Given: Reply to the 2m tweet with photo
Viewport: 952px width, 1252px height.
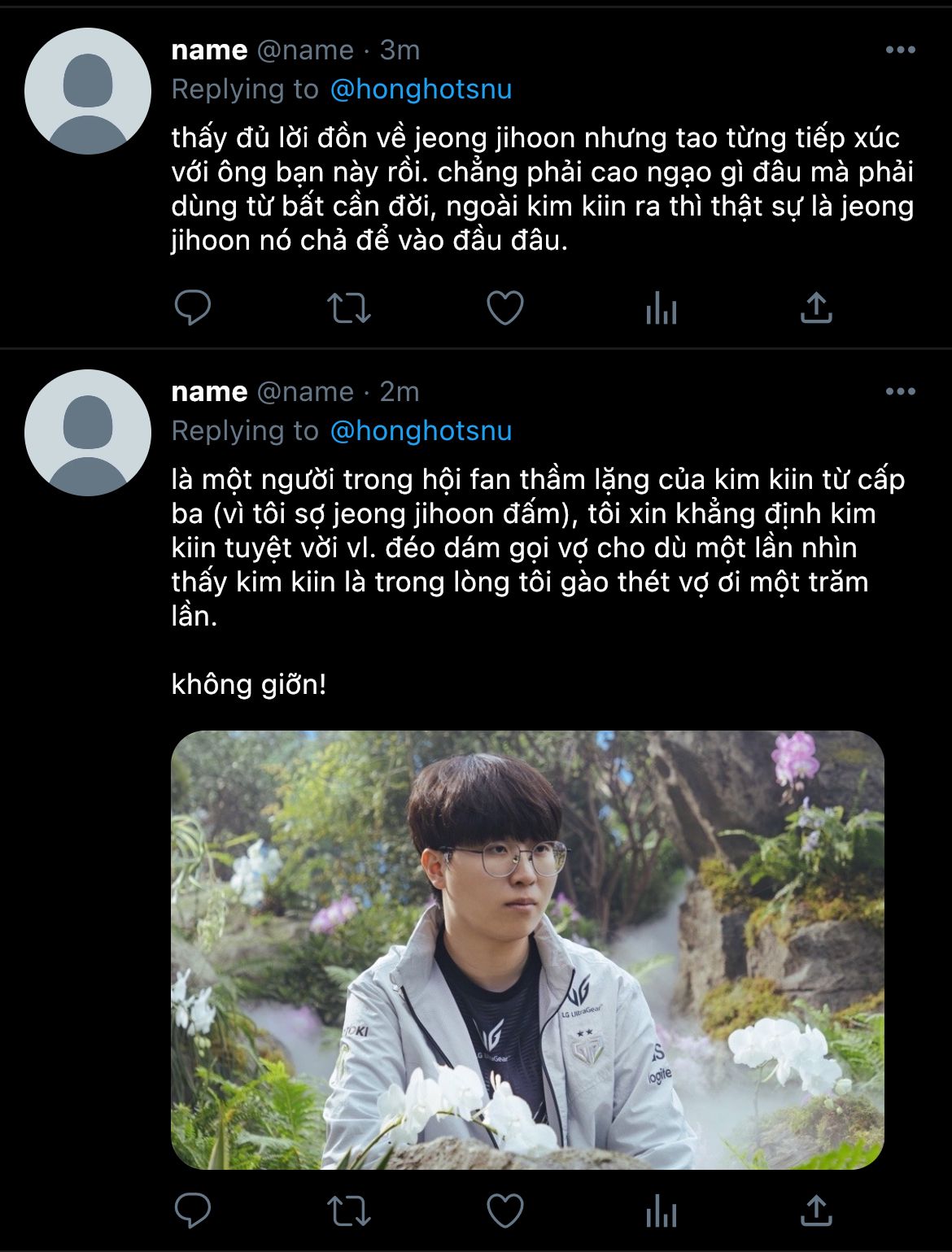Looking at the screenshot, I should [x=193, y=1211].
